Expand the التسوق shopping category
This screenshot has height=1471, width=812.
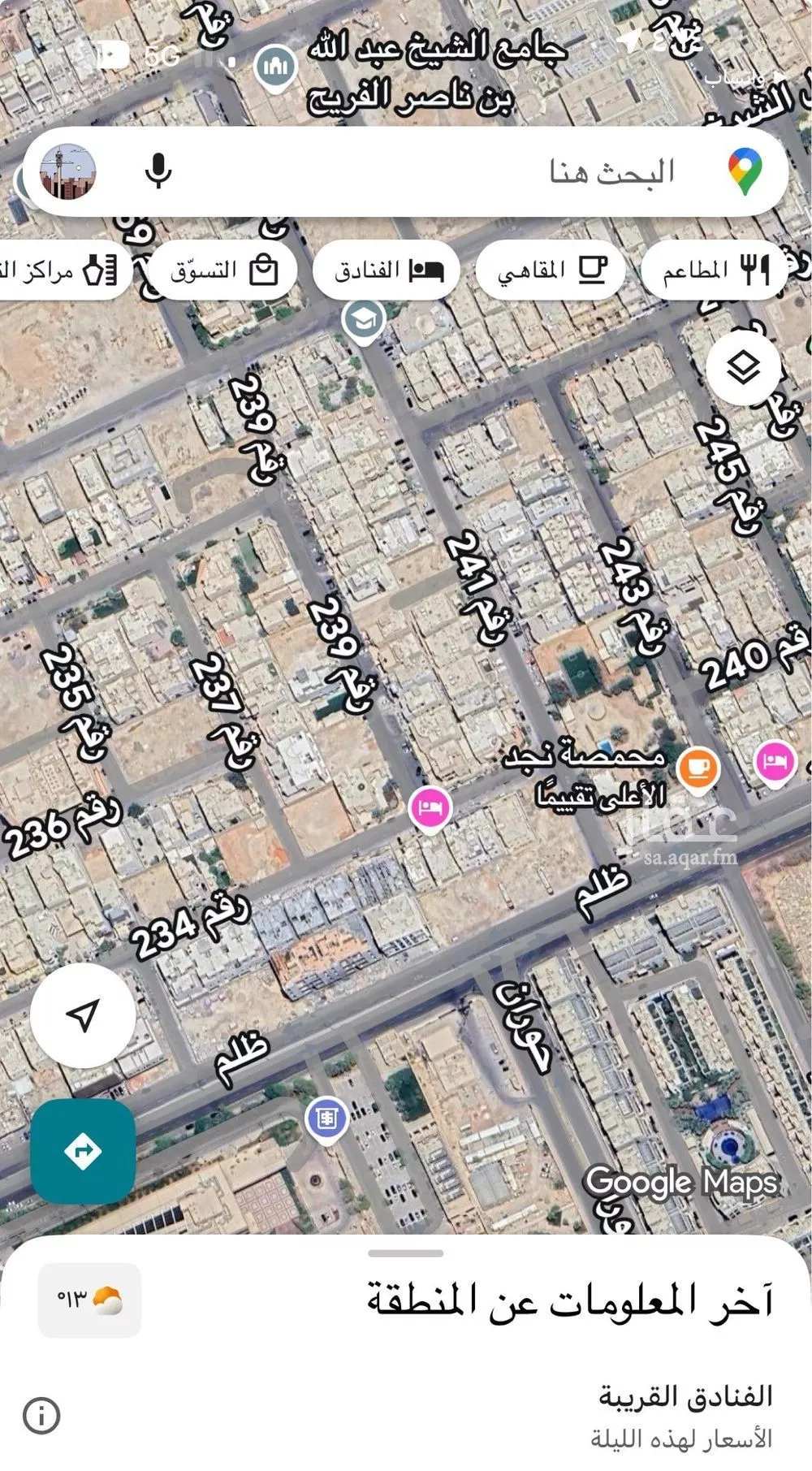point(223,269)
